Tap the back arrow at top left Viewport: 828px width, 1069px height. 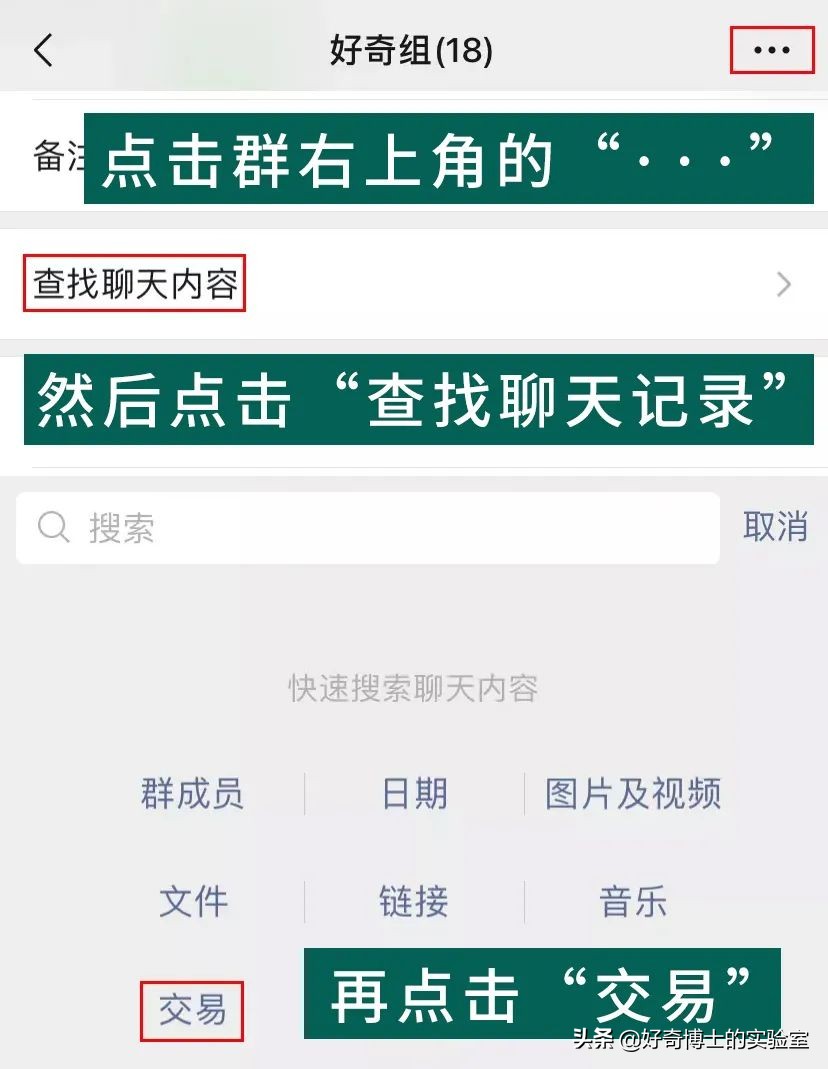(44, 48)
